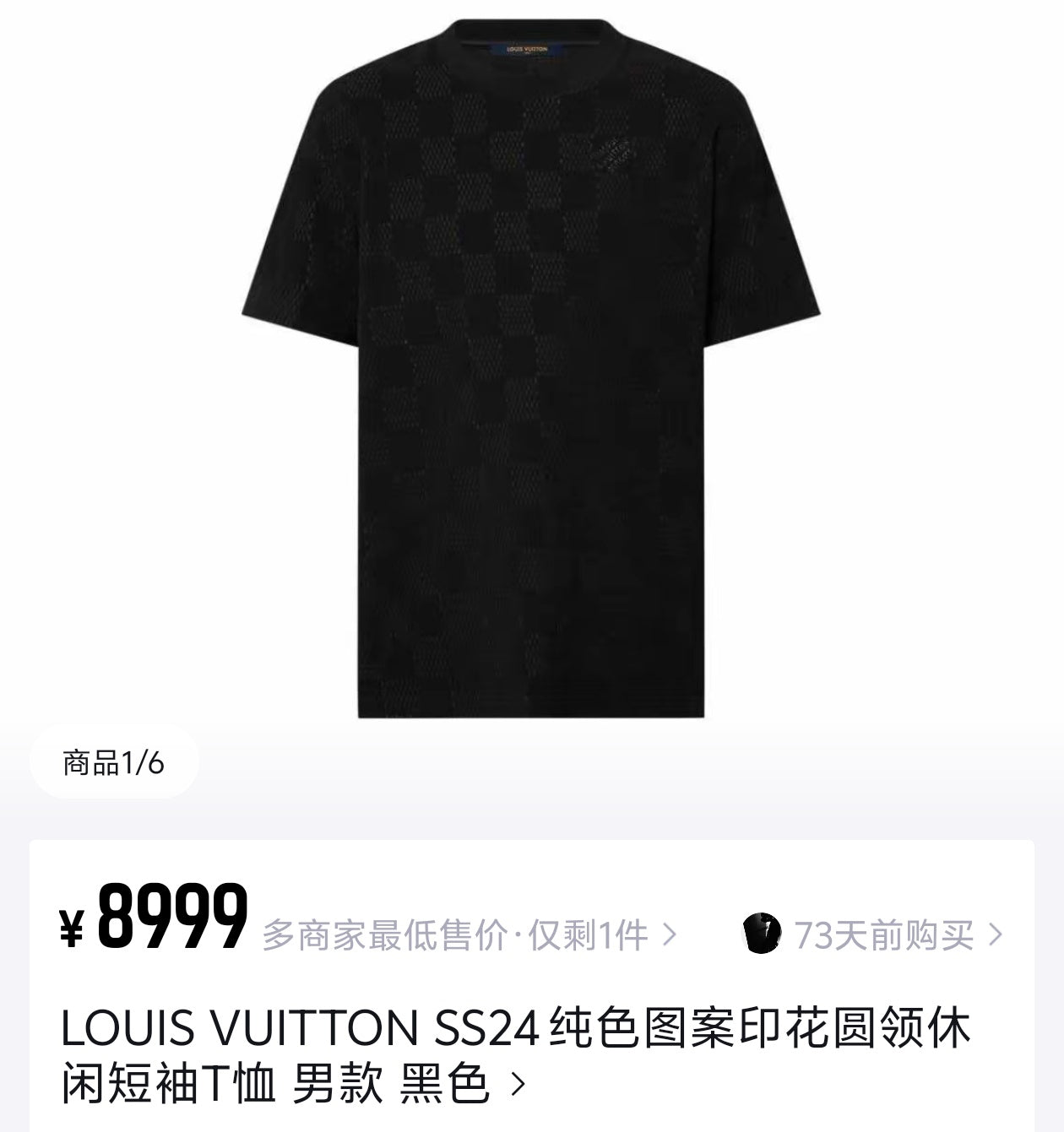
Task: Expand the LOUIS VUITTON SS24 product title
Action: click(515, 1055)
